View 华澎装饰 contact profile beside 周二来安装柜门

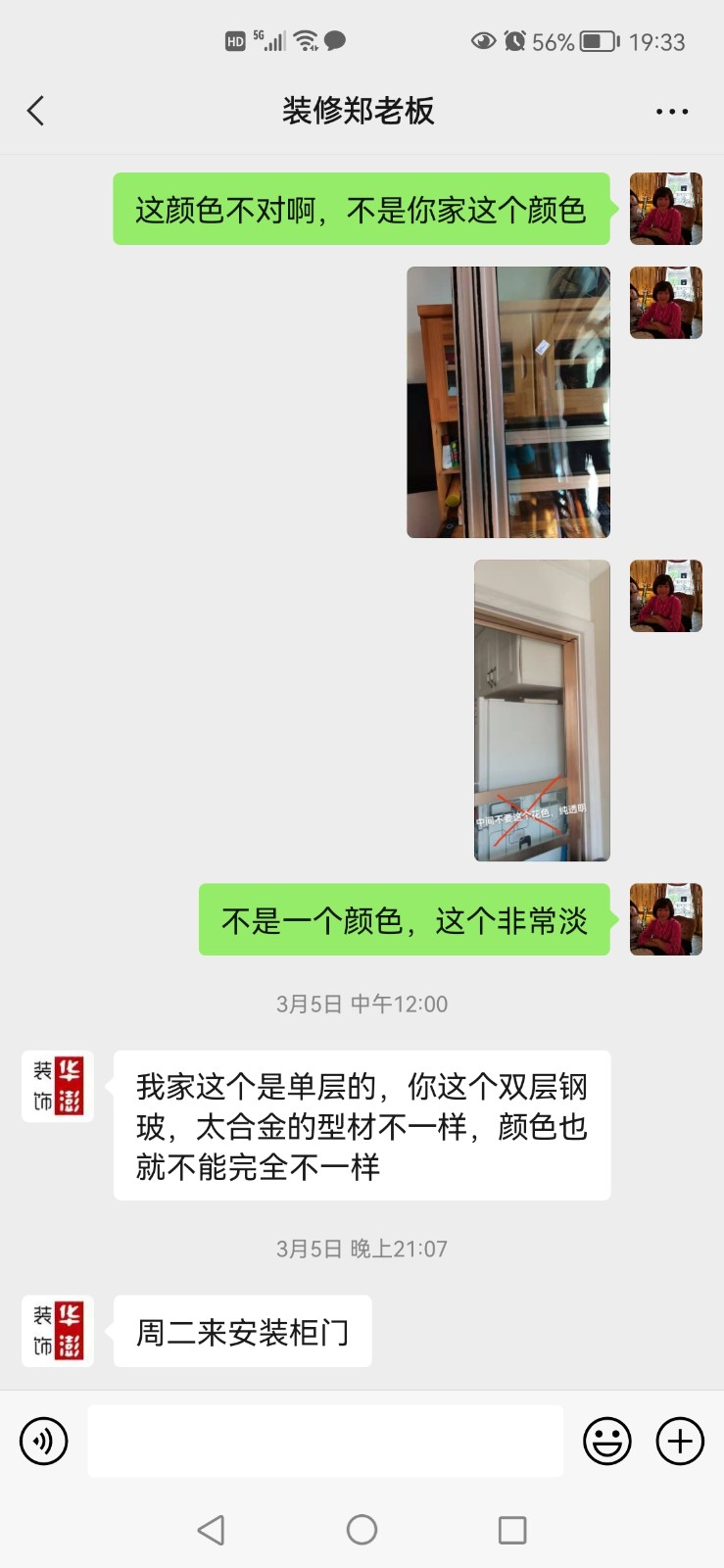click(x=58, y=1331)
